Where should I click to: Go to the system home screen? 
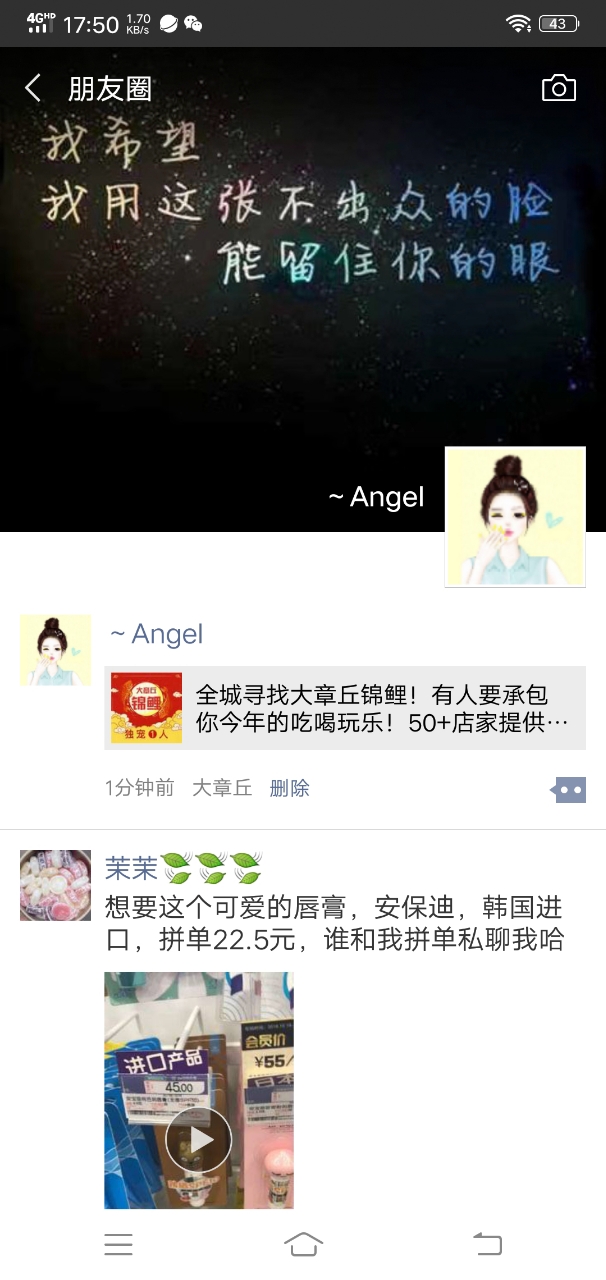pos(303,1244)
